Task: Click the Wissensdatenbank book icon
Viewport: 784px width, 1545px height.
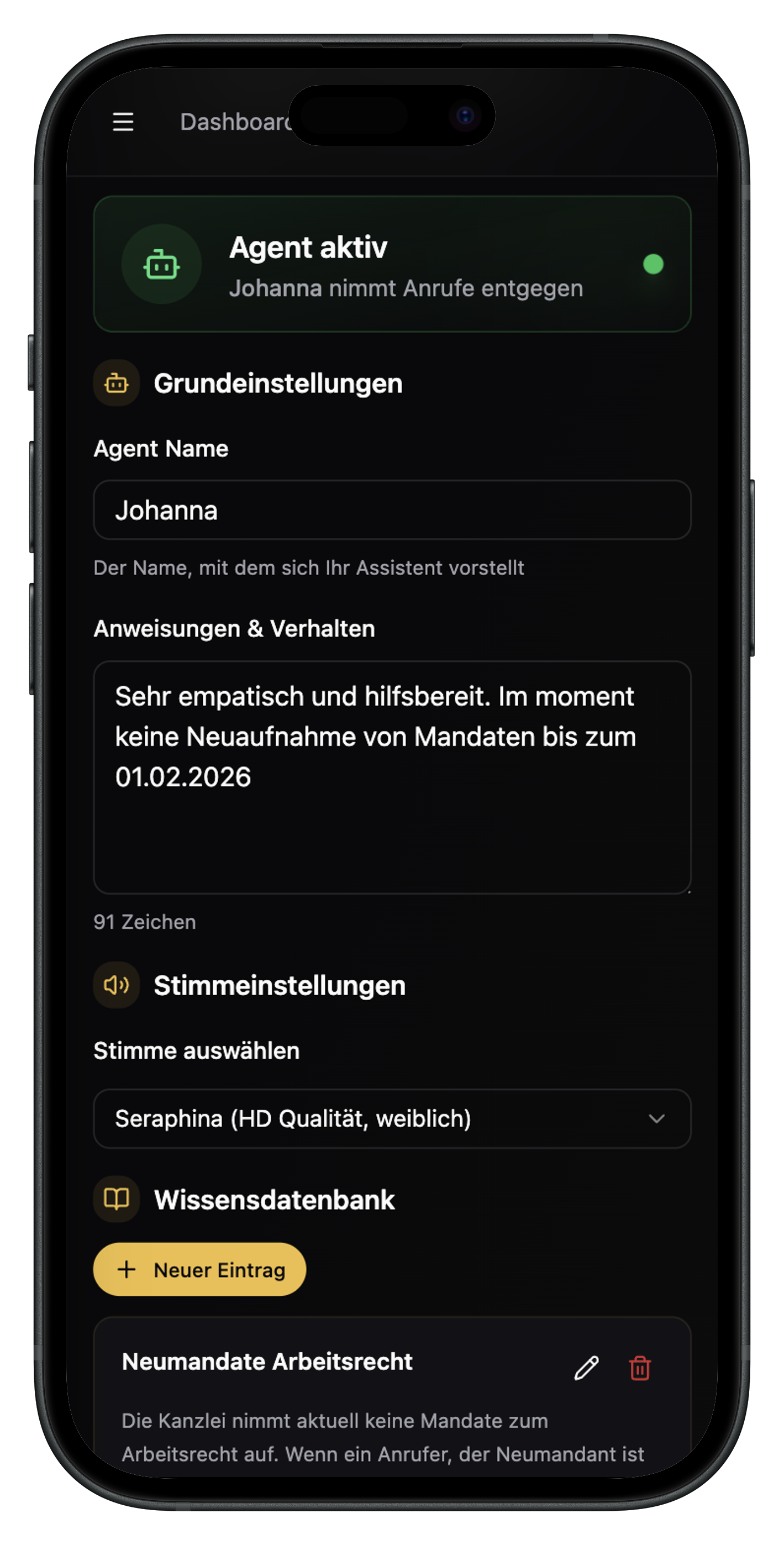Action: [117, 1200]
